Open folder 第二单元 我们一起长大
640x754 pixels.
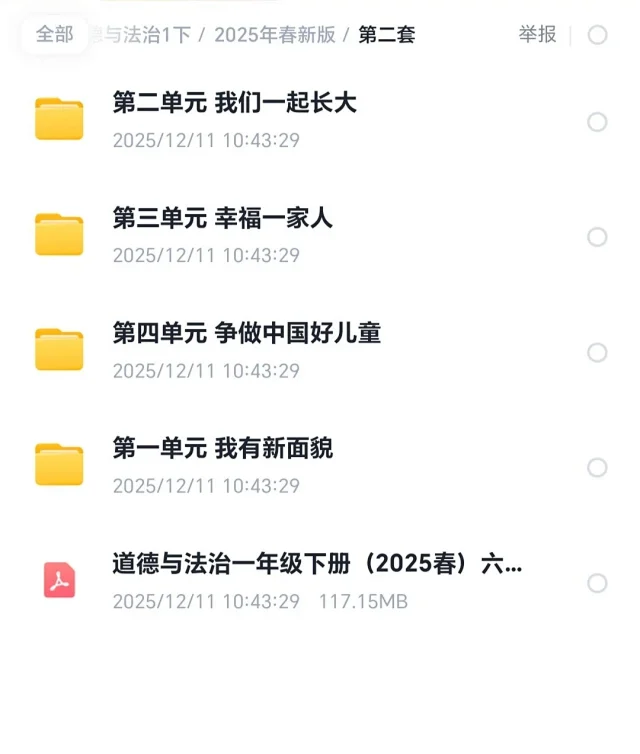click(235, 103)
